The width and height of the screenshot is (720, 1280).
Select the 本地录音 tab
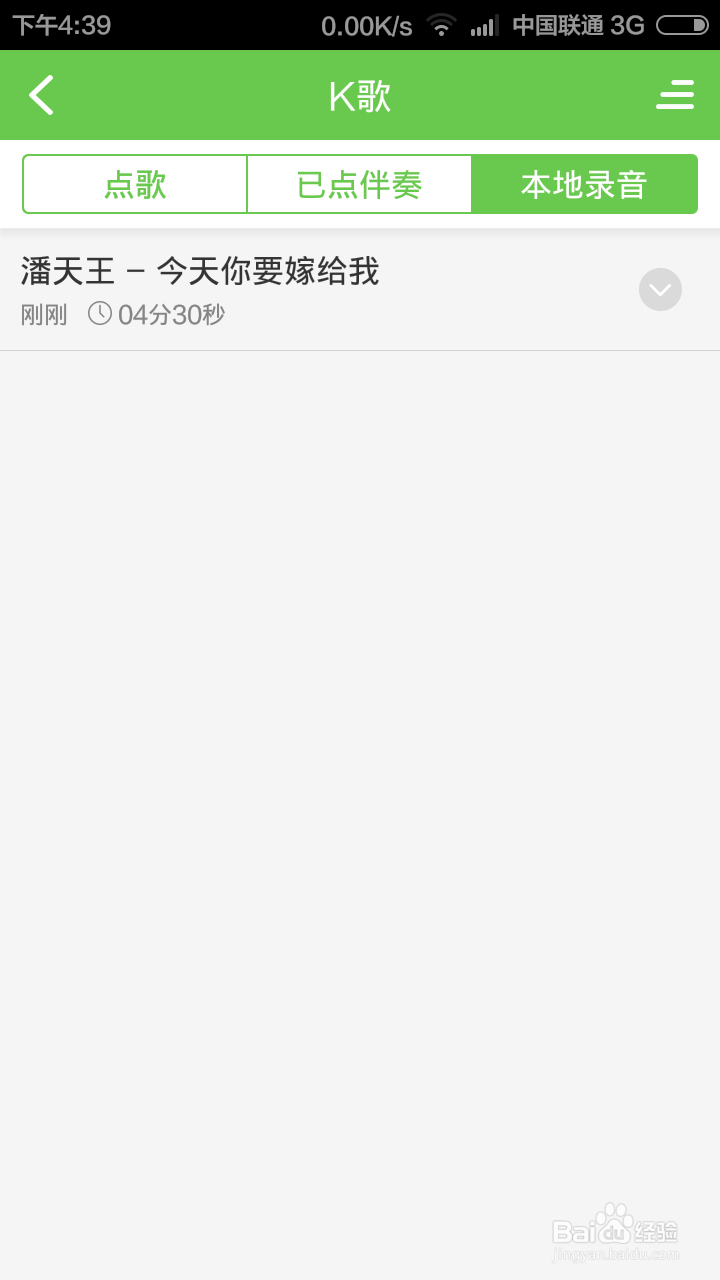click(x=585, y=184)
